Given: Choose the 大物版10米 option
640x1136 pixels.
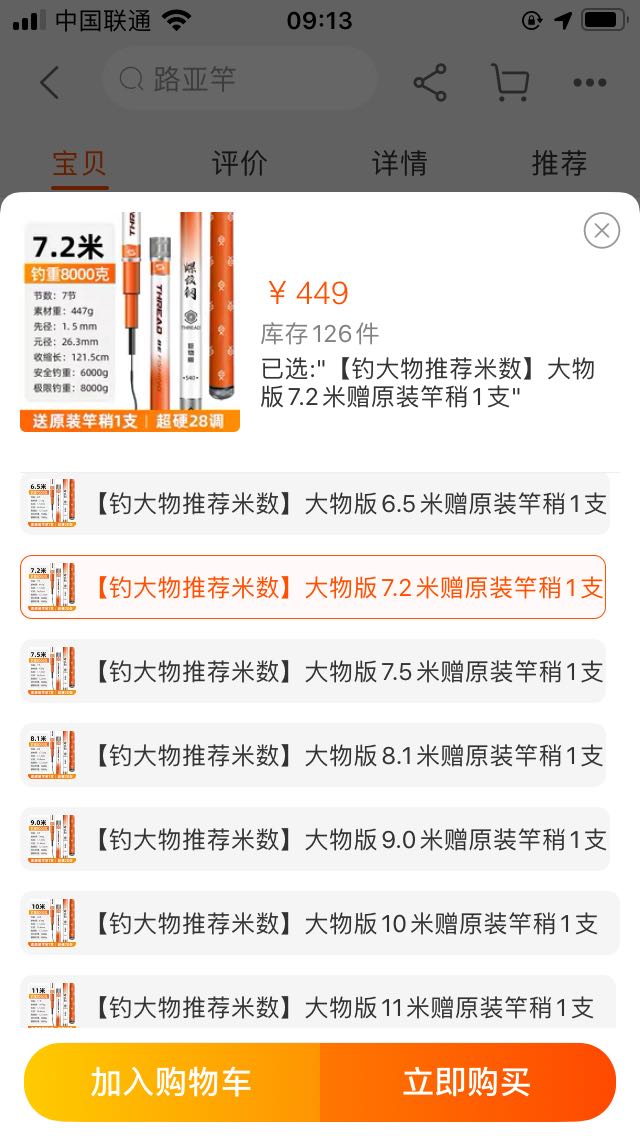Looking at the screenshot, I should click(x=318, y=923).
